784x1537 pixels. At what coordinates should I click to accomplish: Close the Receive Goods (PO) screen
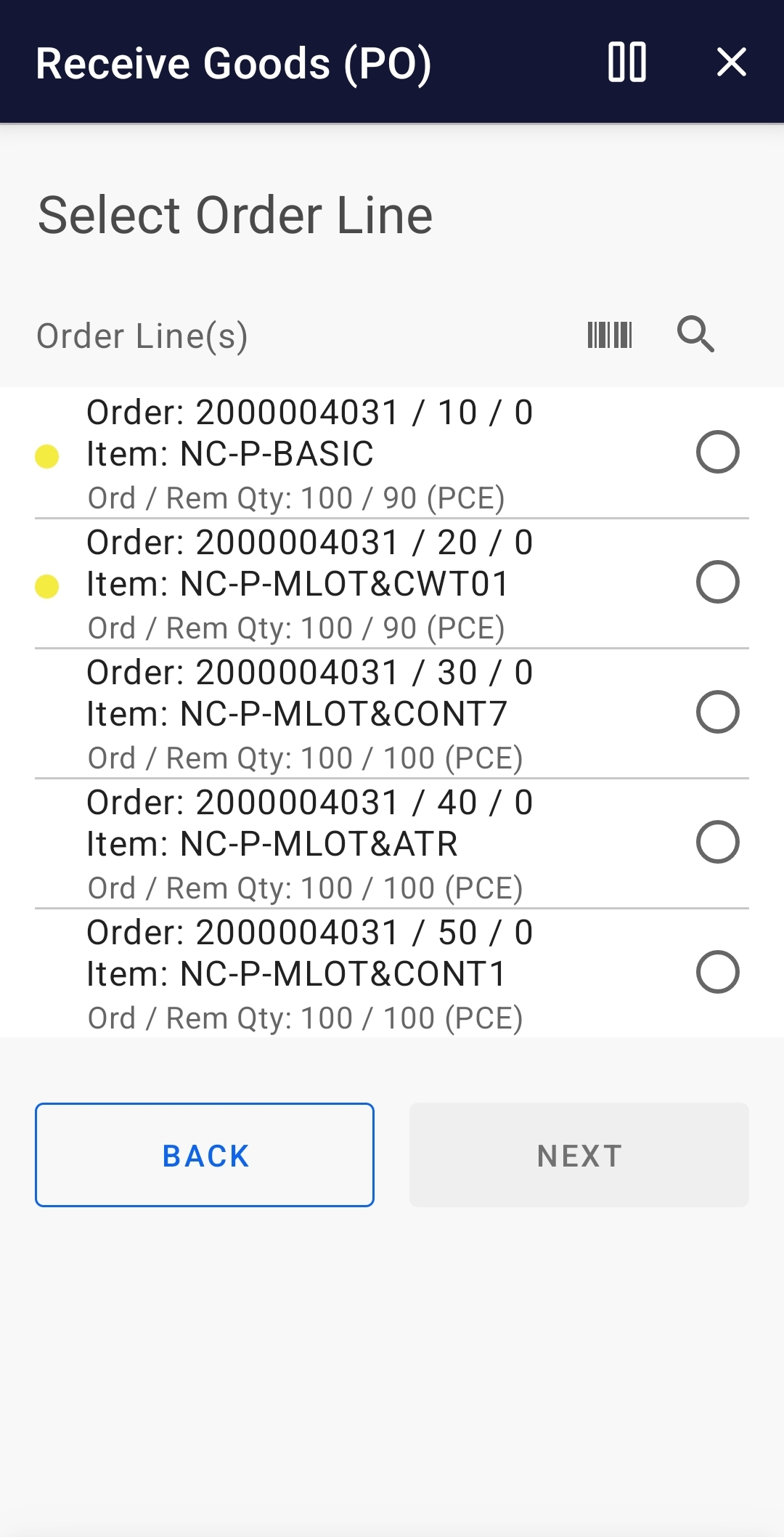point(731,63)
